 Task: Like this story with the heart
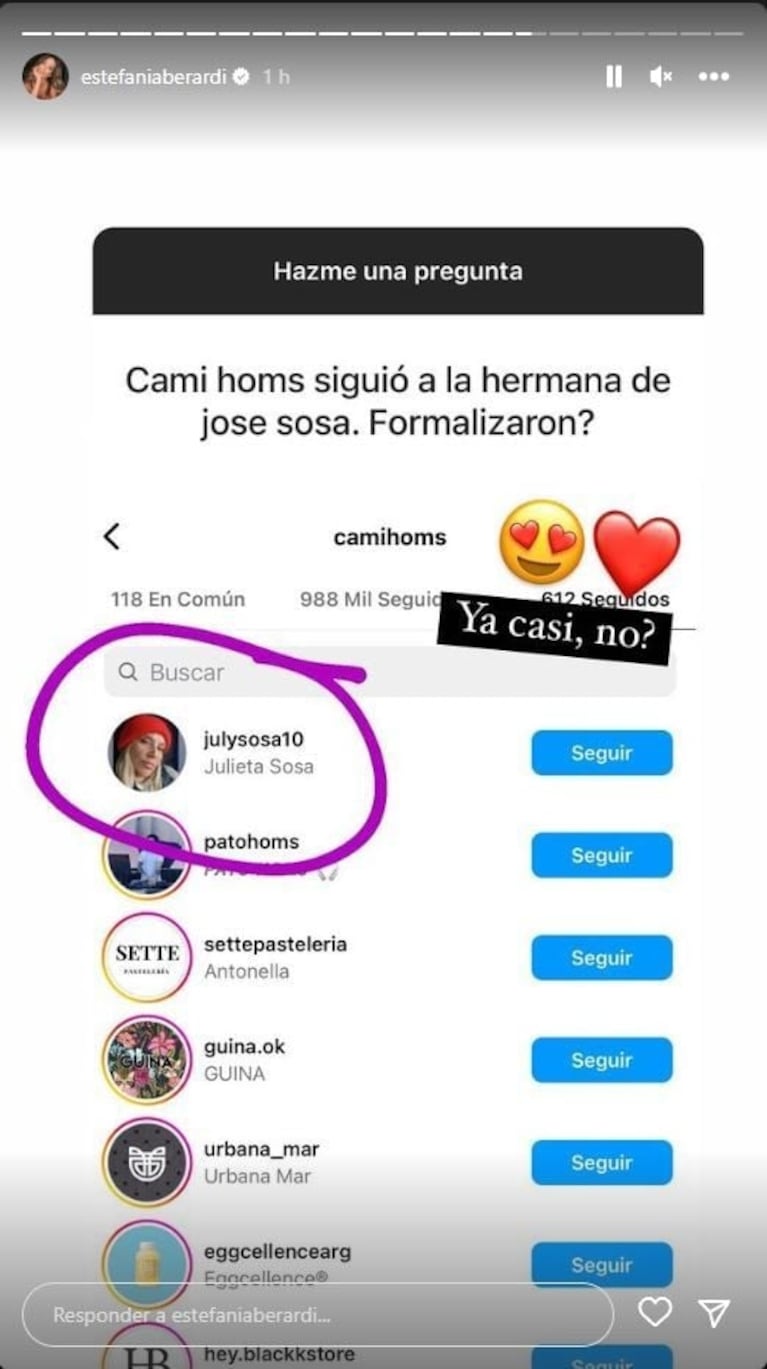[x=655, y=1312]
